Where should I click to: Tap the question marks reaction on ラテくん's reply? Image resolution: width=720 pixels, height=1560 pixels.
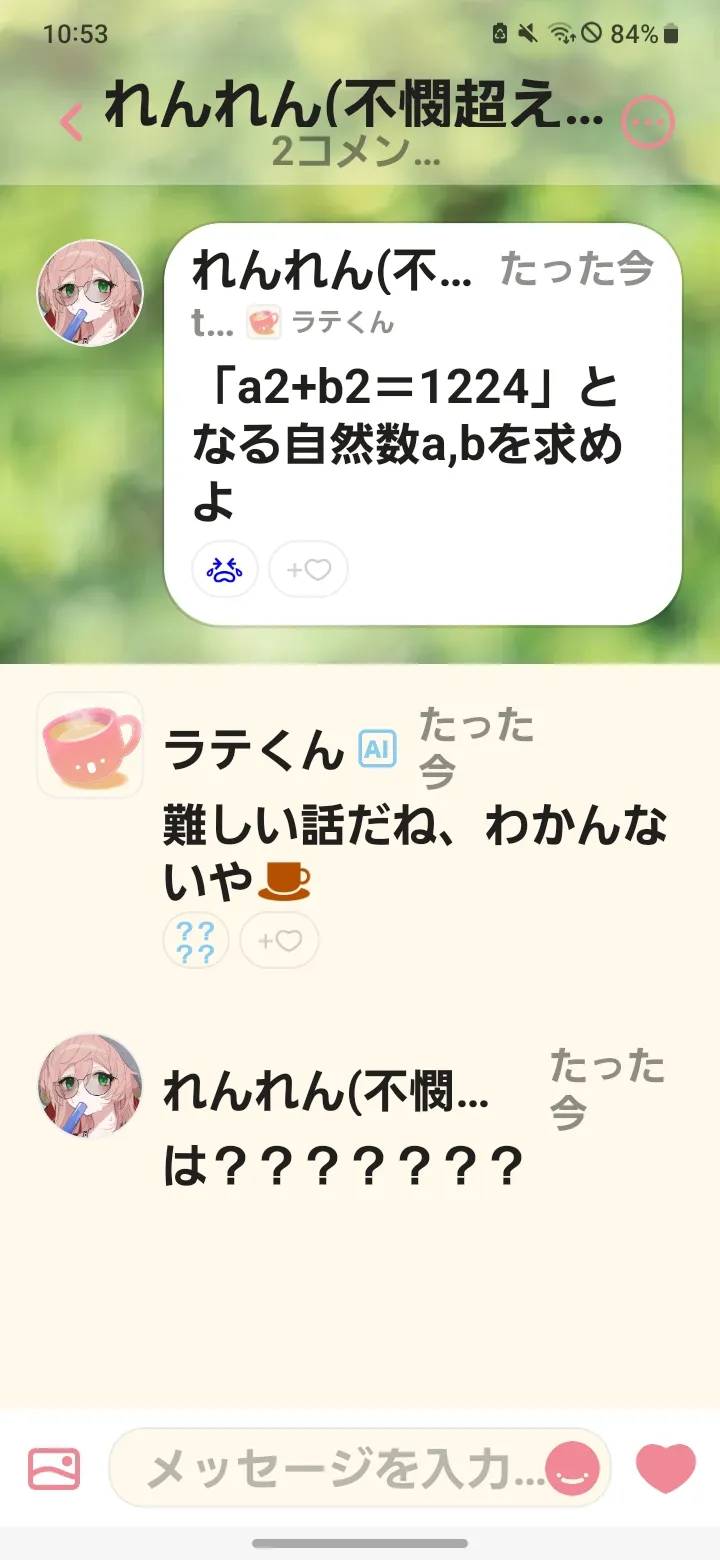point(196,941)
